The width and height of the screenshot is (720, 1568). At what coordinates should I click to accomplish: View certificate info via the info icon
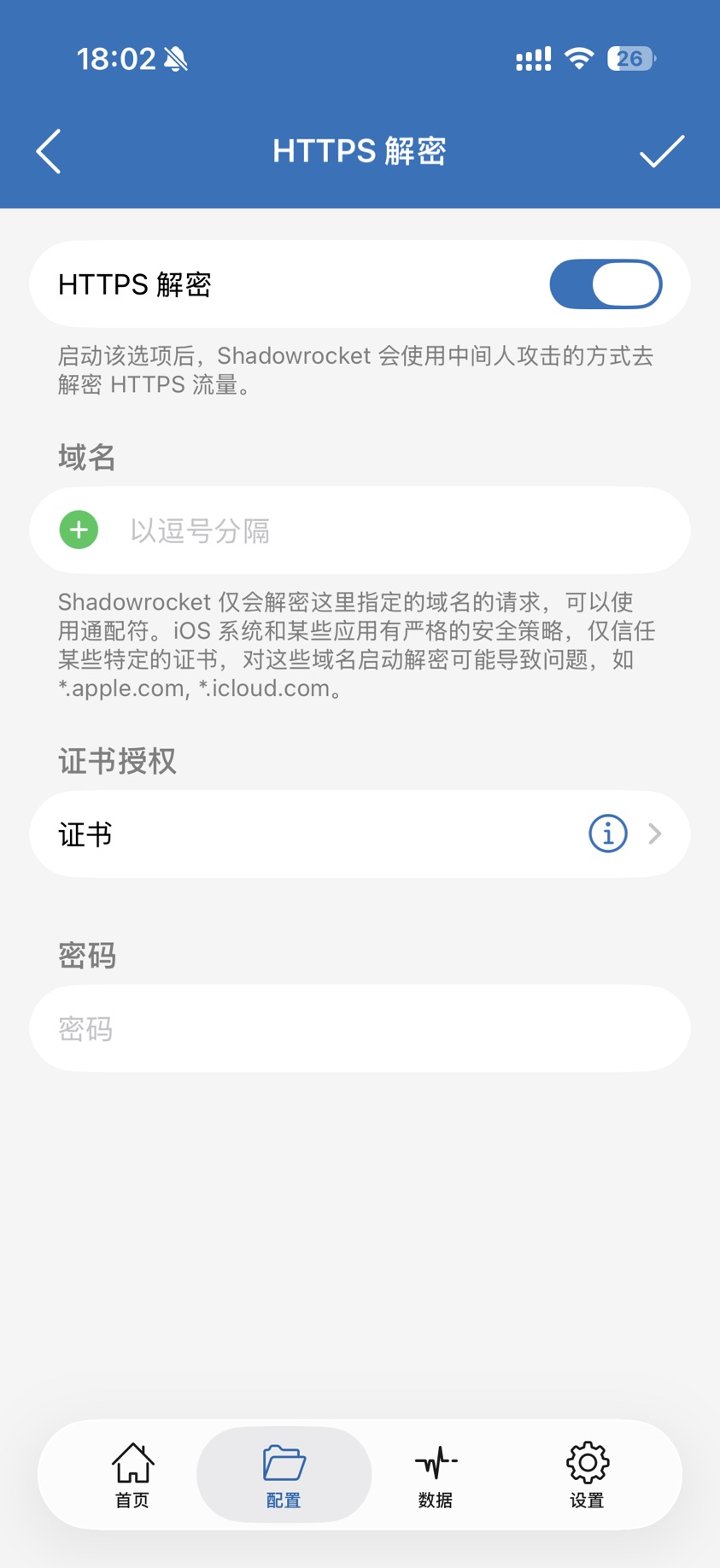tap(608, 834)
